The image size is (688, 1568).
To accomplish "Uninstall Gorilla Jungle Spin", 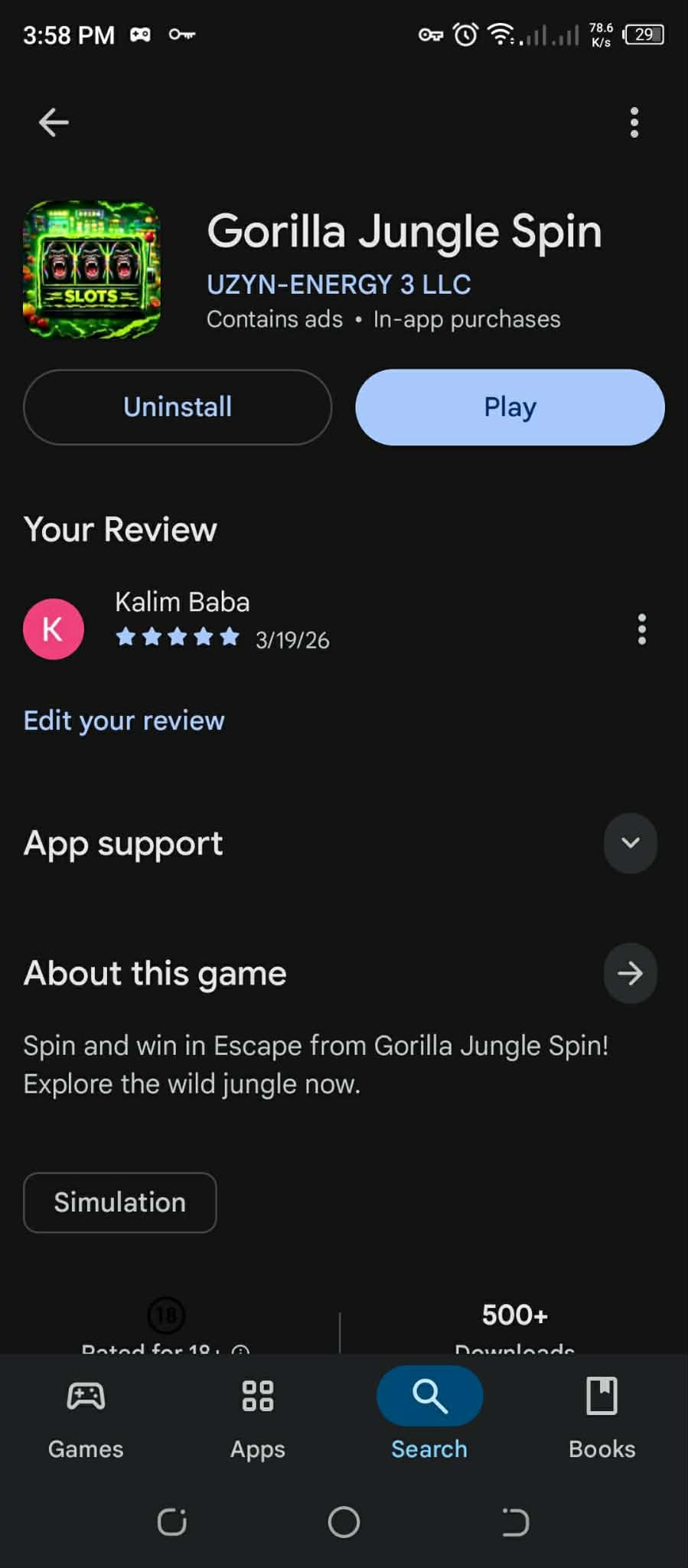I will coord(178,407).
